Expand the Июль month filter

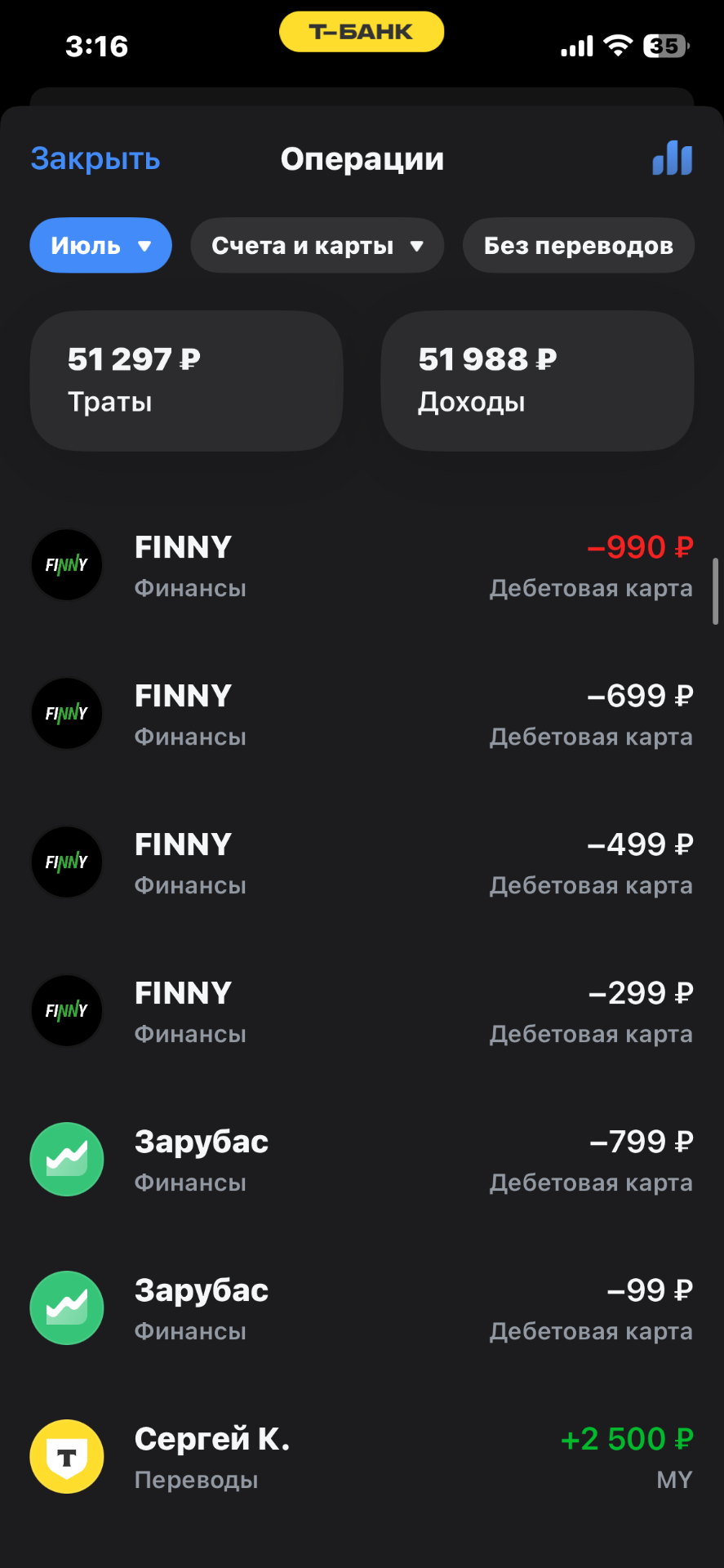coord(100,245)
